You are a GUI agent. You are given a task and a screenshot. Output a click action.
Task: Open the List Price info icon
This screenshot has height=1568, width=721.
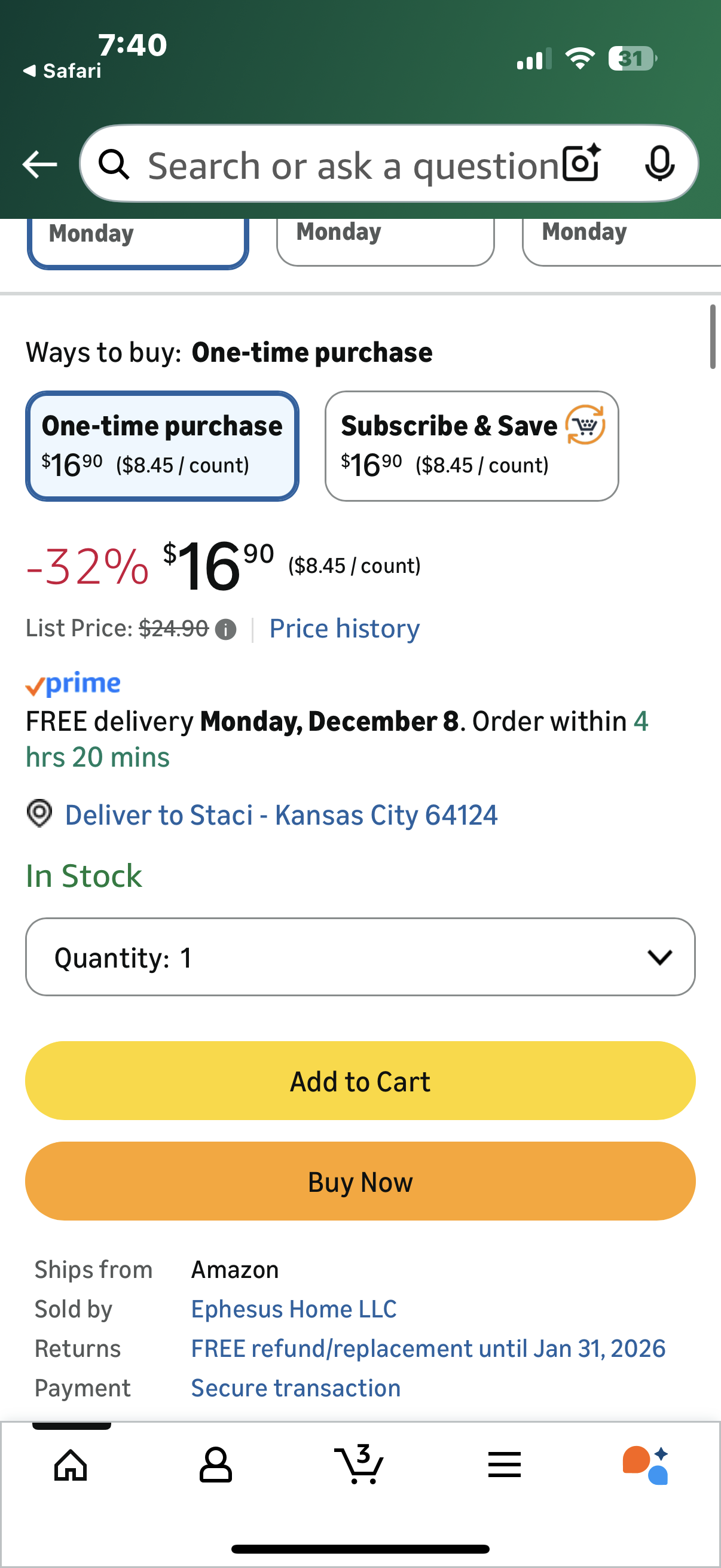[226, 629]
